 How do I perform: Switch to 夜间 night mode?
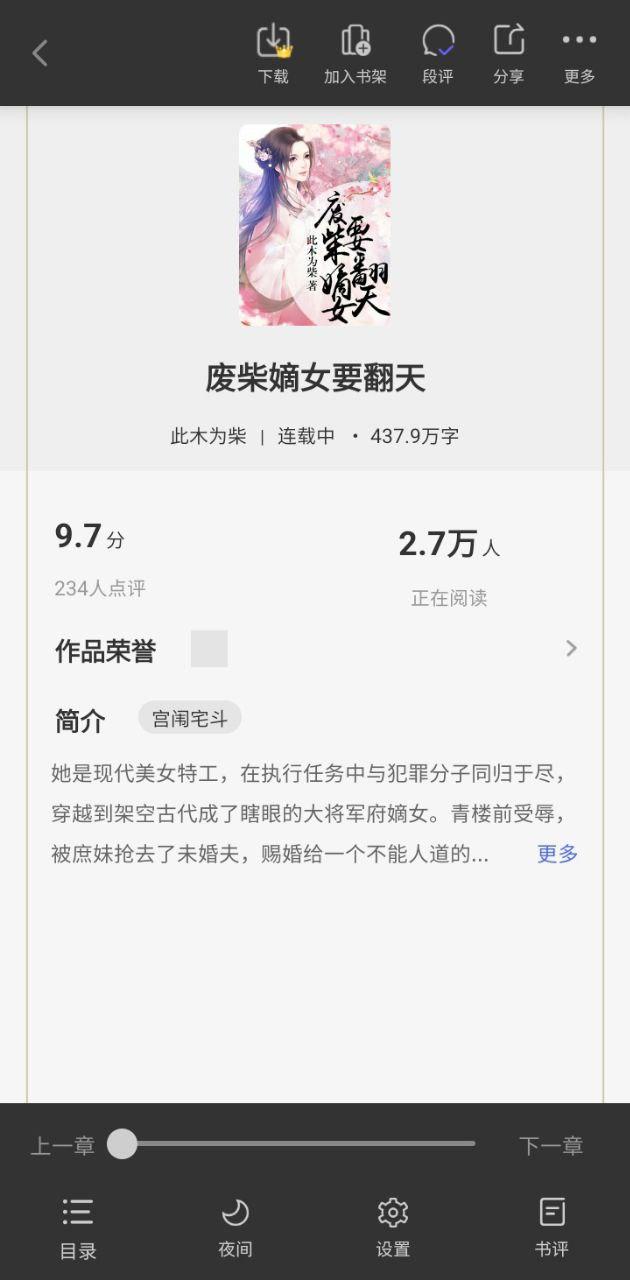point(235,1228)
